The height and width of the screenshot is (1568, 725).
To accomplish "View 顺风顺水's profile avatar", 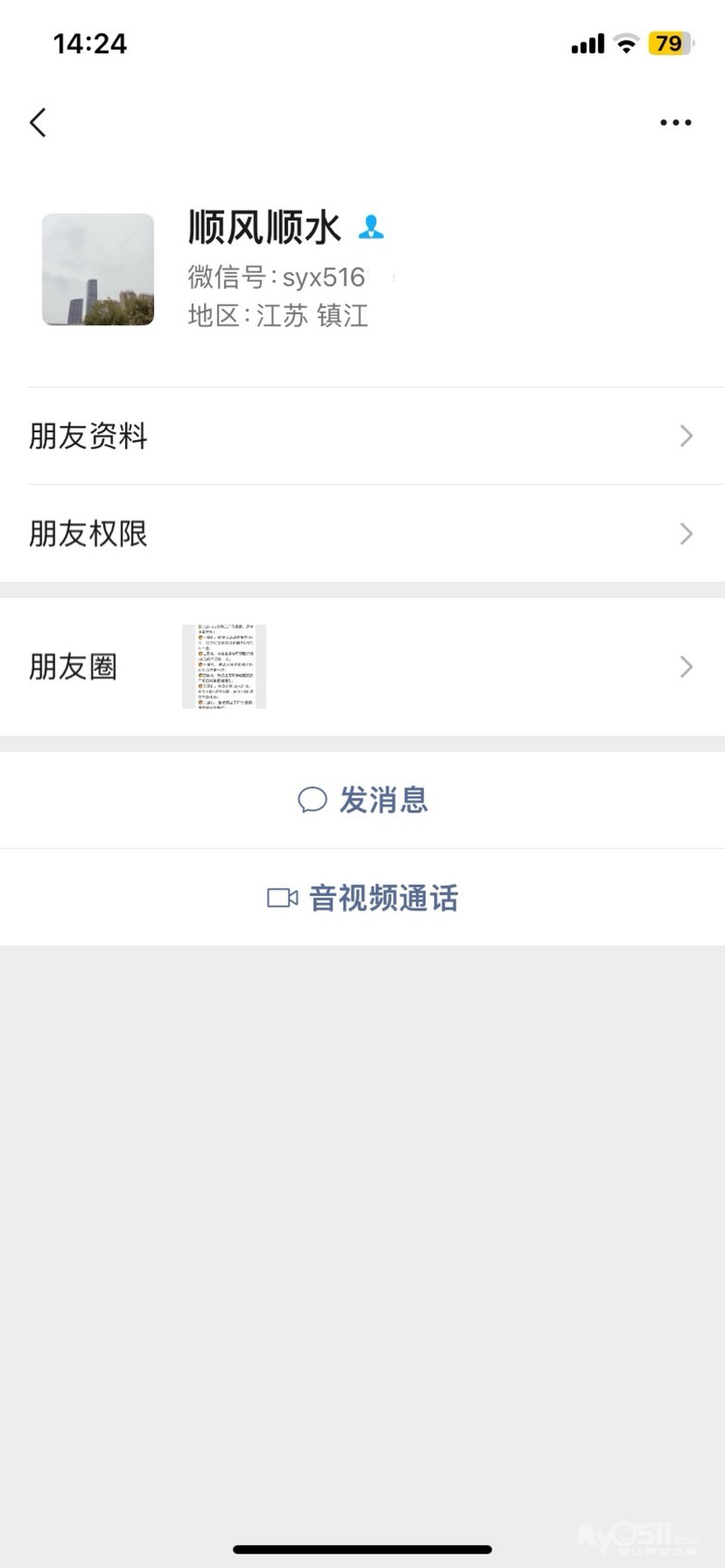I will [x=98, y=269].
